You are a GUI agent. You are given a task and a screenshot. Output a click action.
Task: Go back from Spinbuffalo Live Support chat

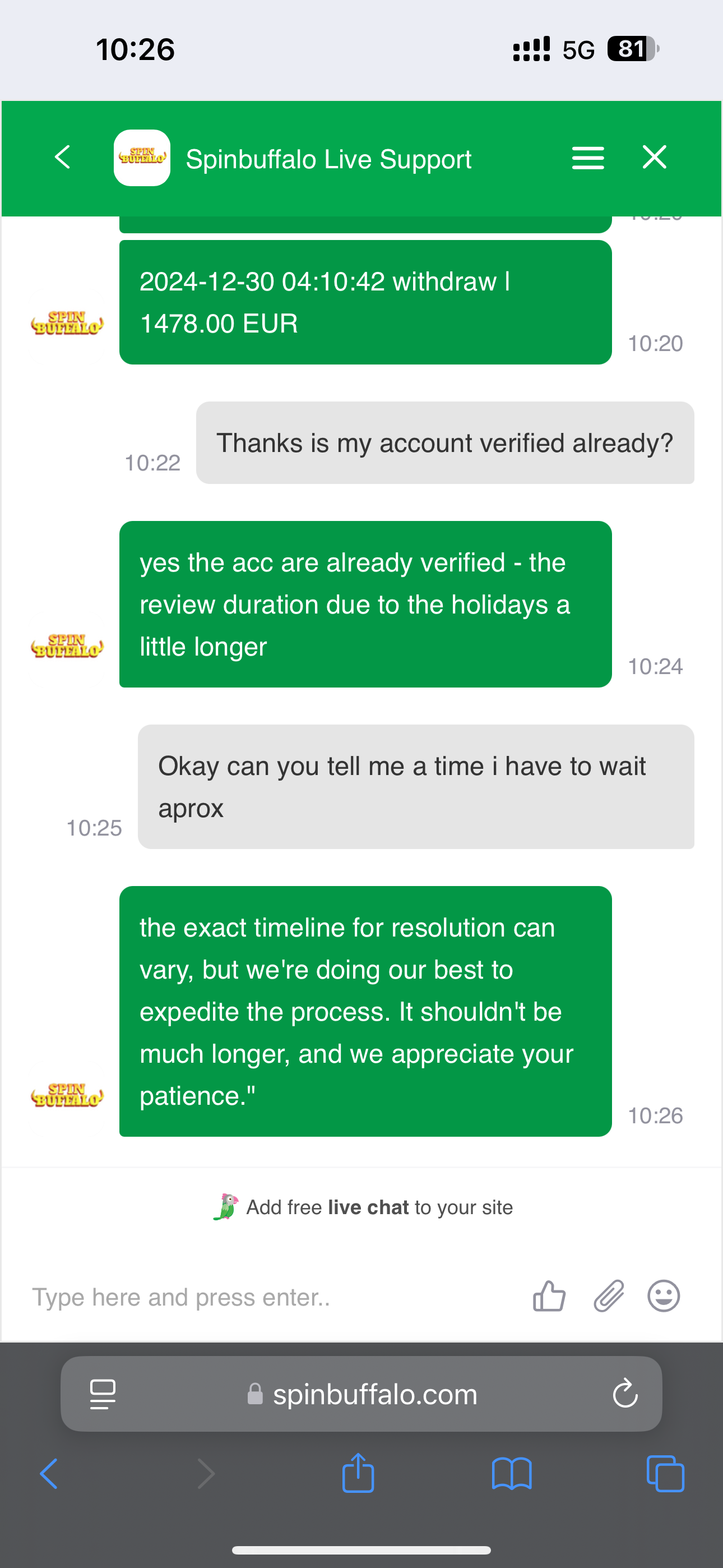pos(63,158)
